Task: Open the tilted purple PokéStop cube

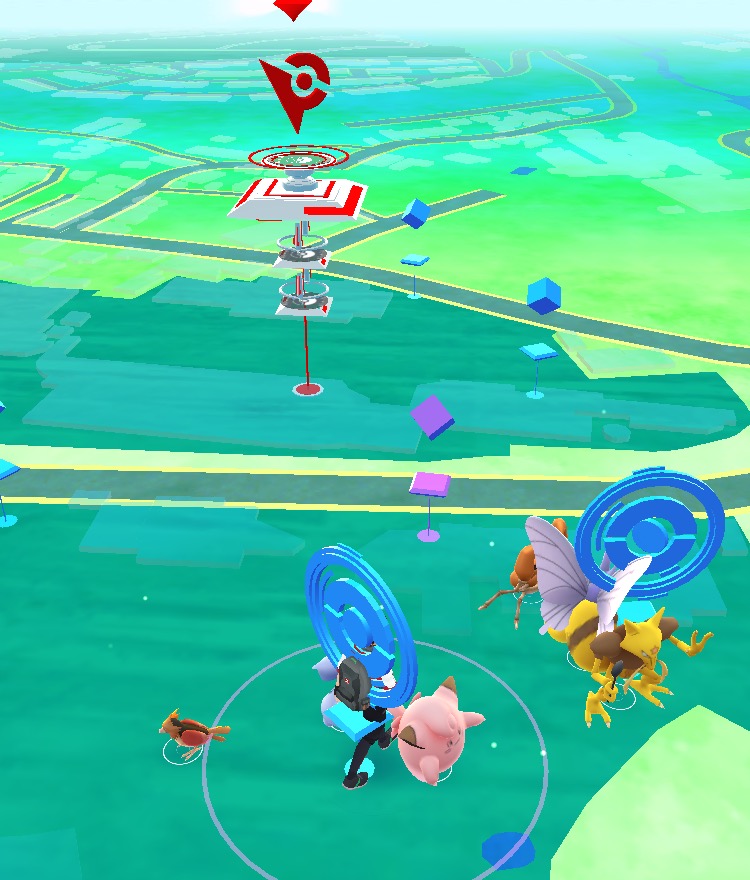Action: [x=433, y=416]
